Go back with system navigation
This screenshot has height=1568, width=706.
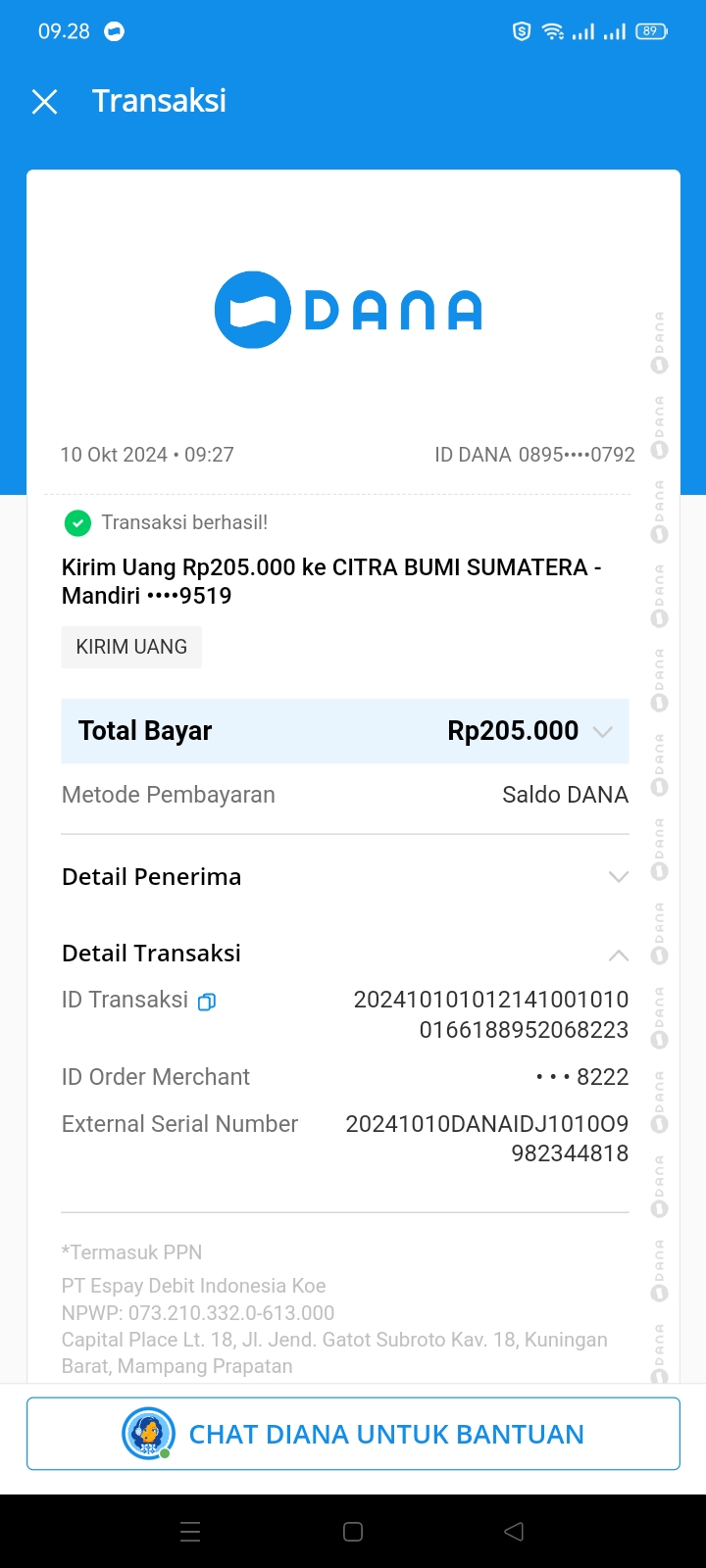(514, 1532)
